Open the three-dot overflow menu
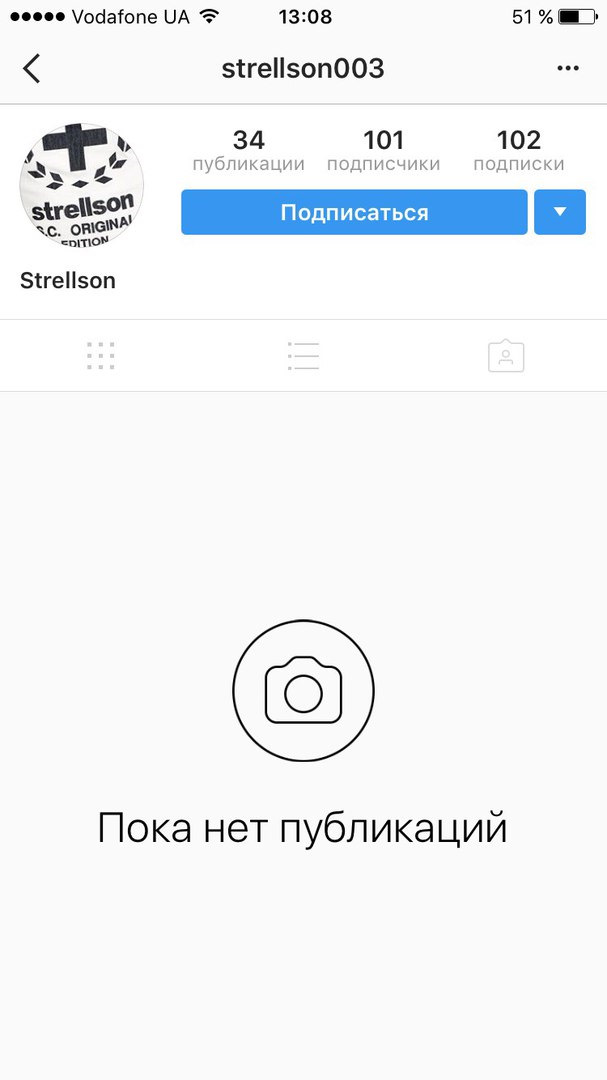The image size is (607, 1080). (x=567, y=69)
